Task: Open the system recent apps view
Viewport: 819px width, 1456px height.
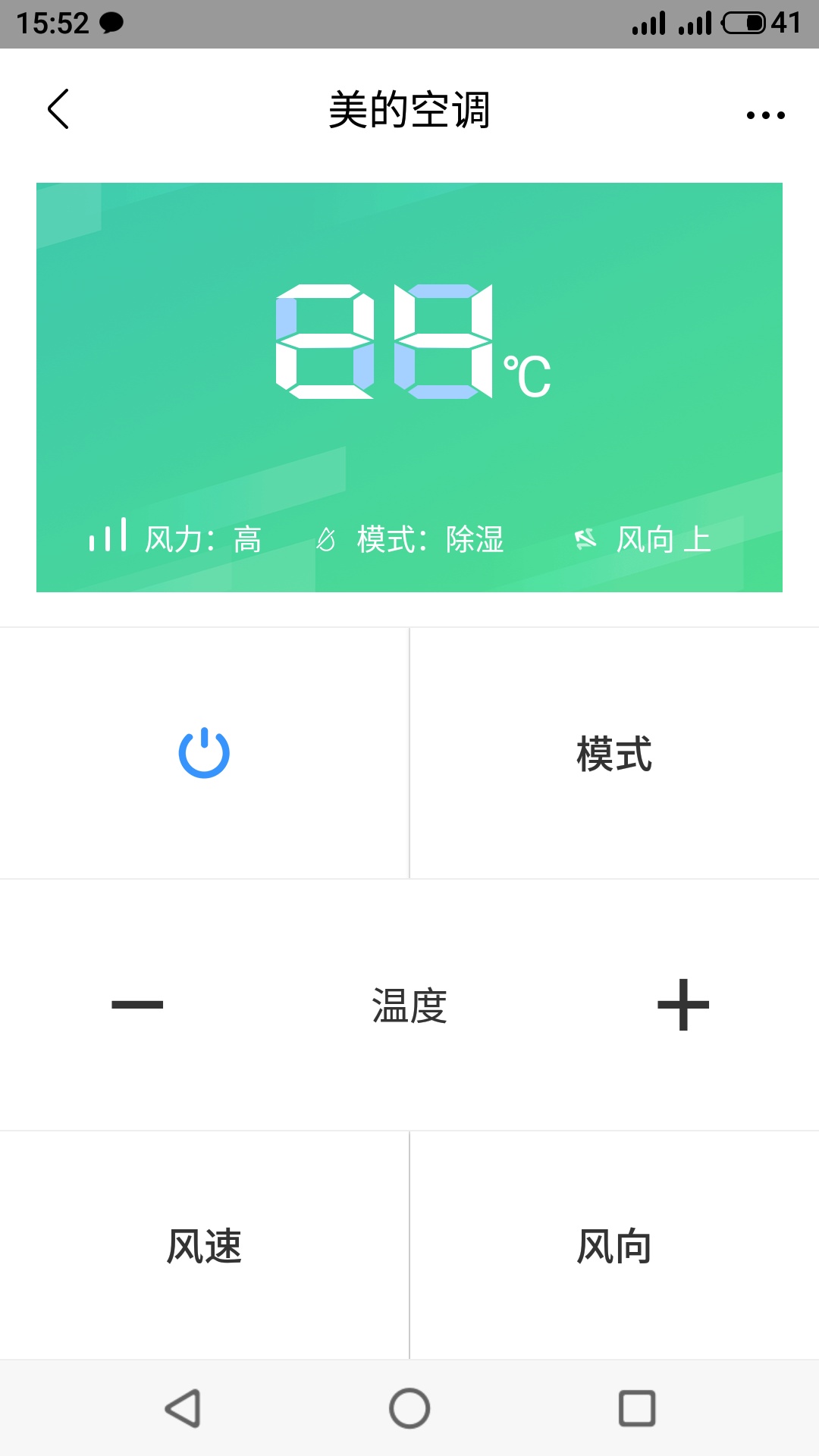Action: [637, 1408]
